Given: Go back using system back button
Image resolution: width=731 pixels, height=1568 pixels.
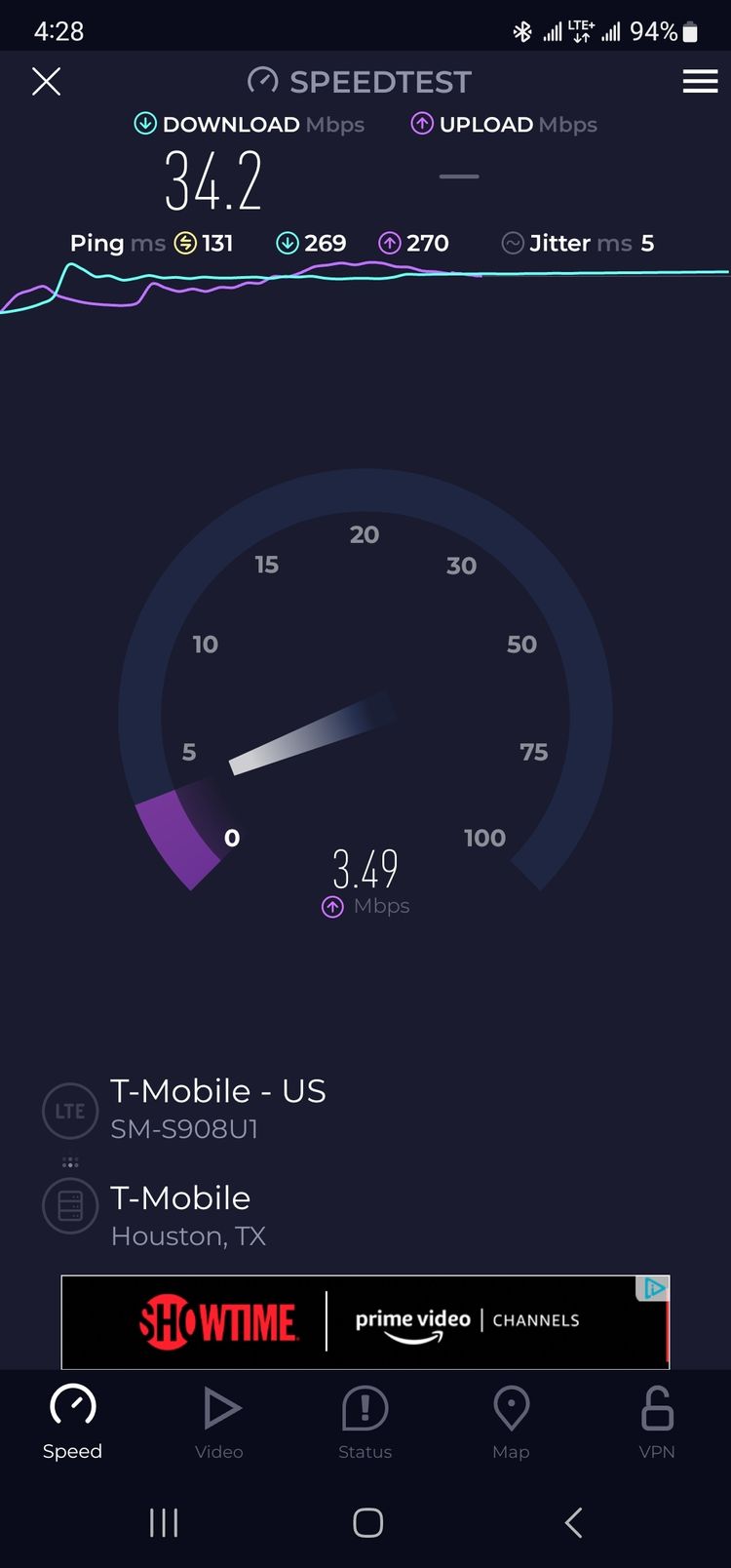Looking at the screenshot, I should 573,1522.
